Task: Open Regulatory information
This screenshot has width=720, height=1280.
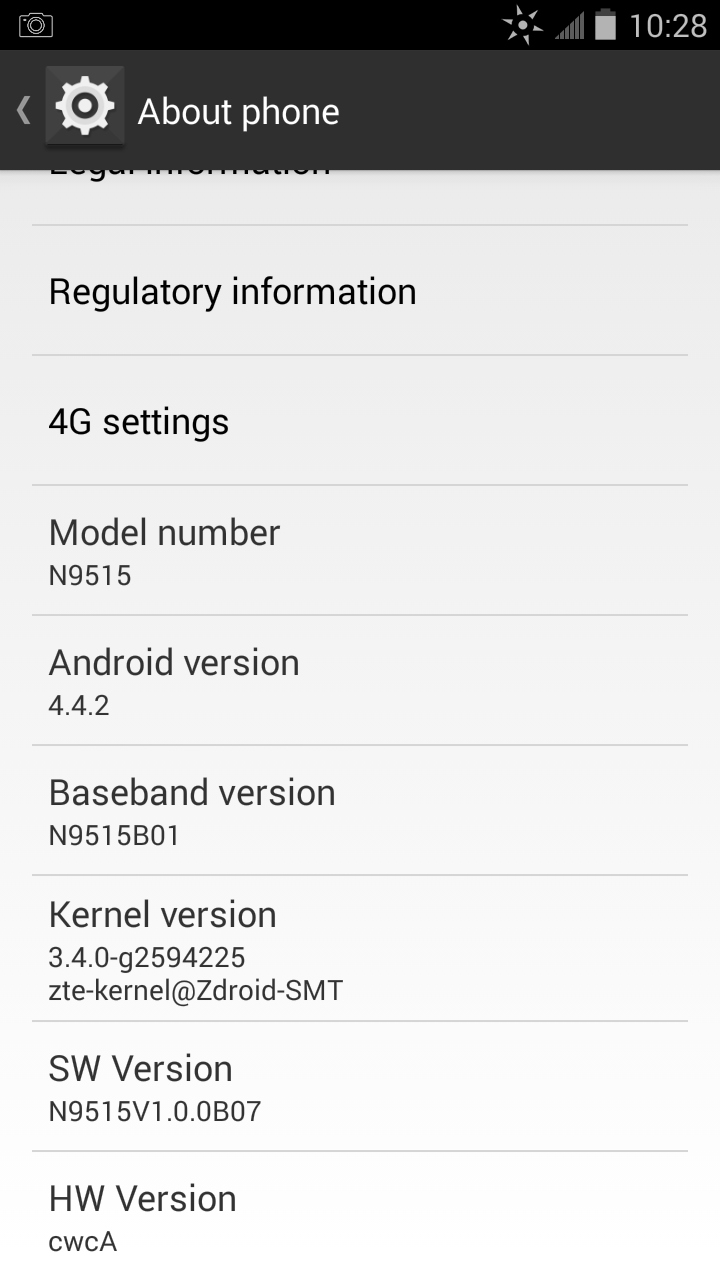Action: click(x=360, y=291)
